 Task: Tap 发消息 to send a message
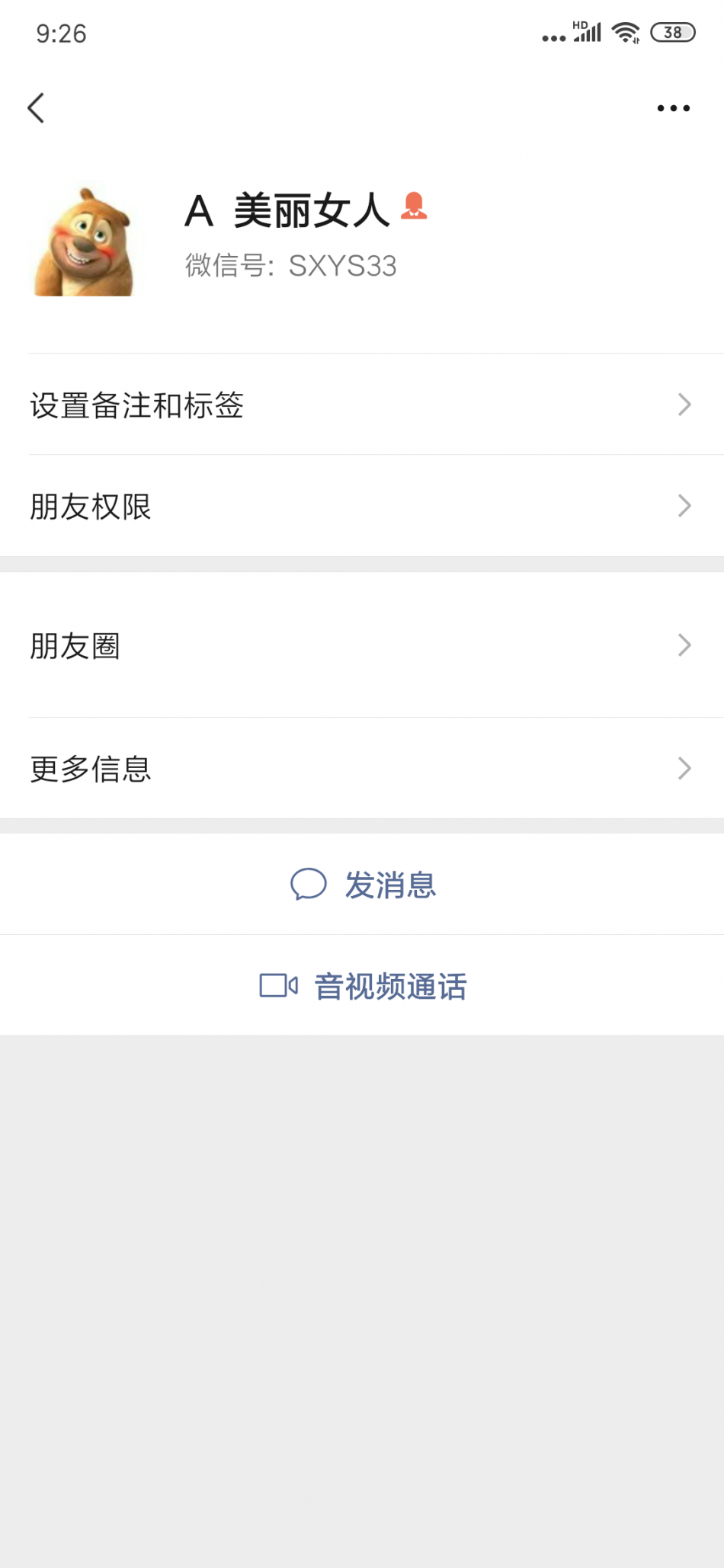pos(364,885)
